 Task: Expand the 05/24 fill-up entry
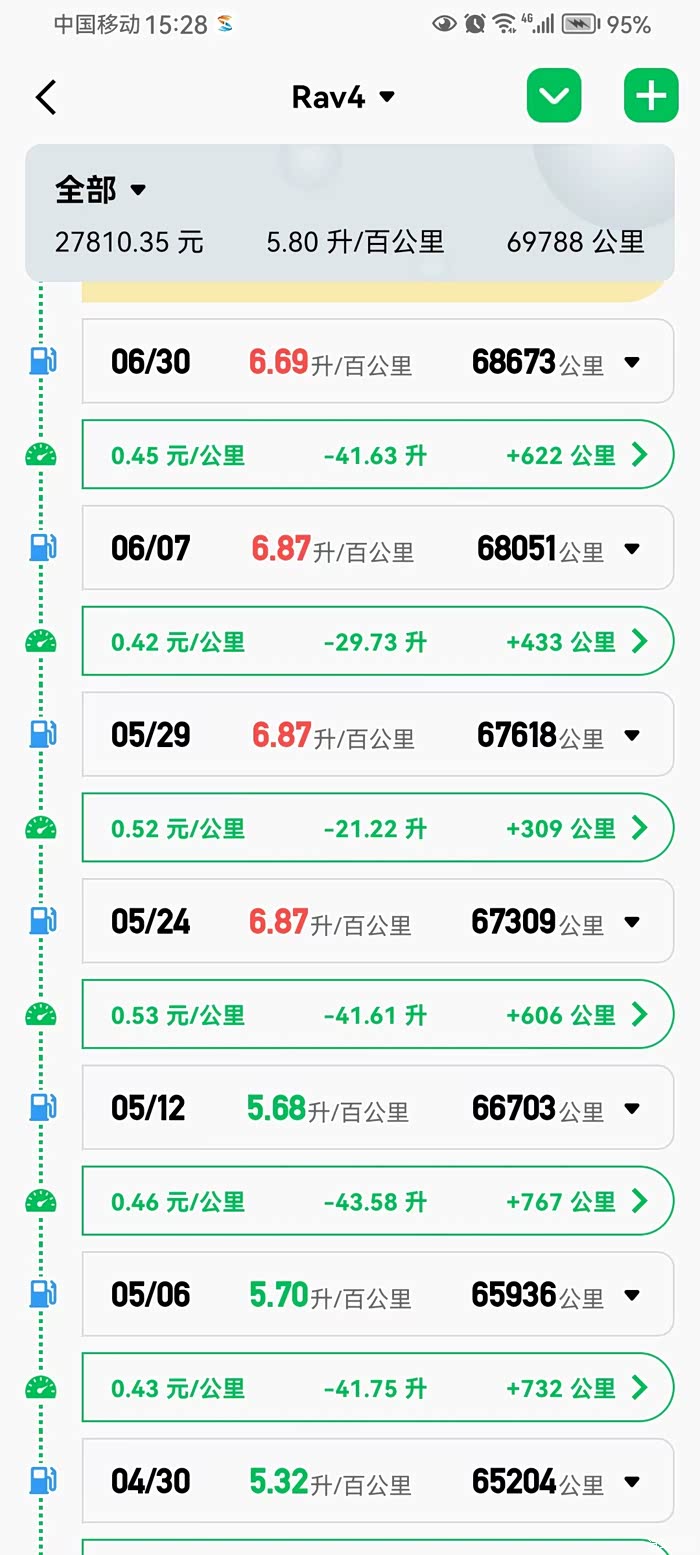(x=632, y=922)
